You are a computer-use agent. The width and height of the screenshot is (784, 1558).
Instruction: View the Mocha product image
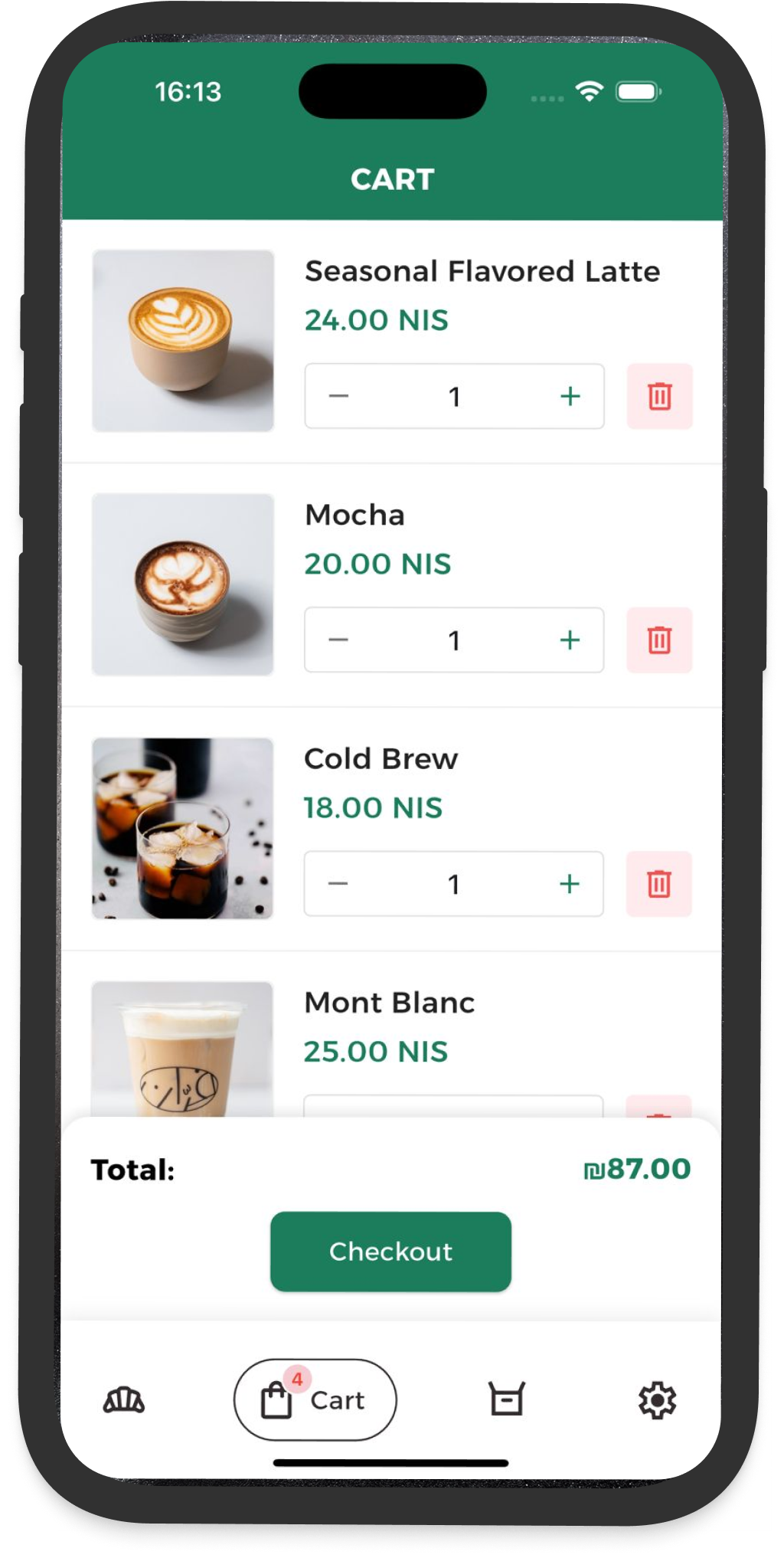click(183, 584)
